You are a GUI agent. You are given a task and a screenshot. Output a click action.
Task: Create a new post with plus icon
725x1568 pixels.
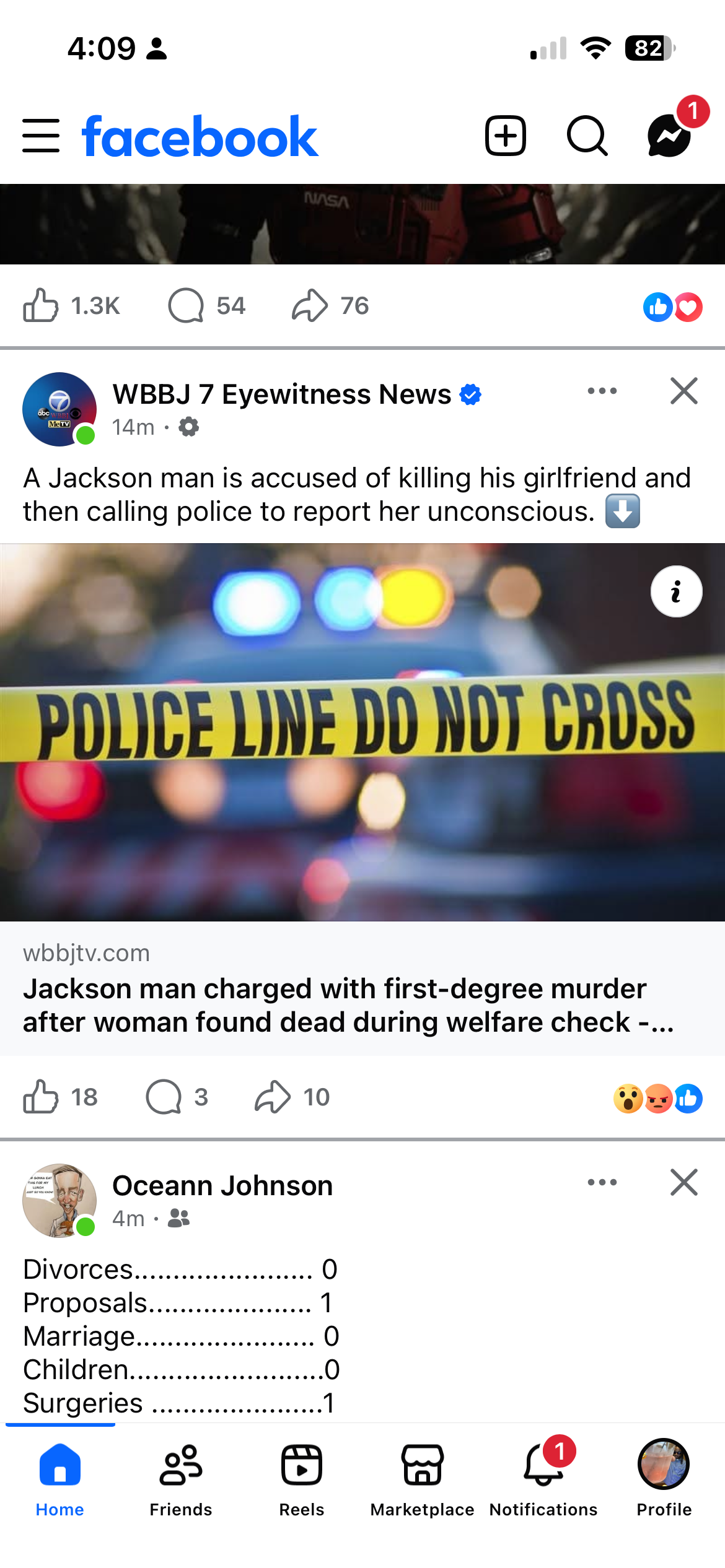pyautogui.click(x=505, y=136)
